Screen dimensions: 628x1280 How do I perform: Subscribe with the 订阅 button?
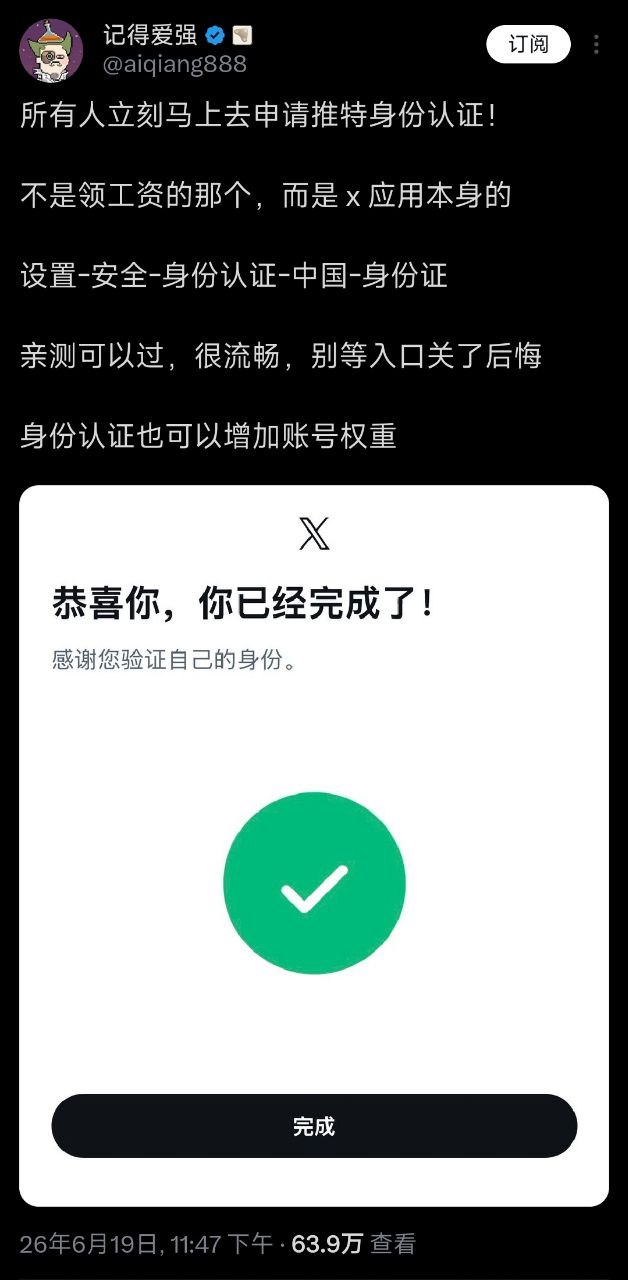tap(528, 45)
